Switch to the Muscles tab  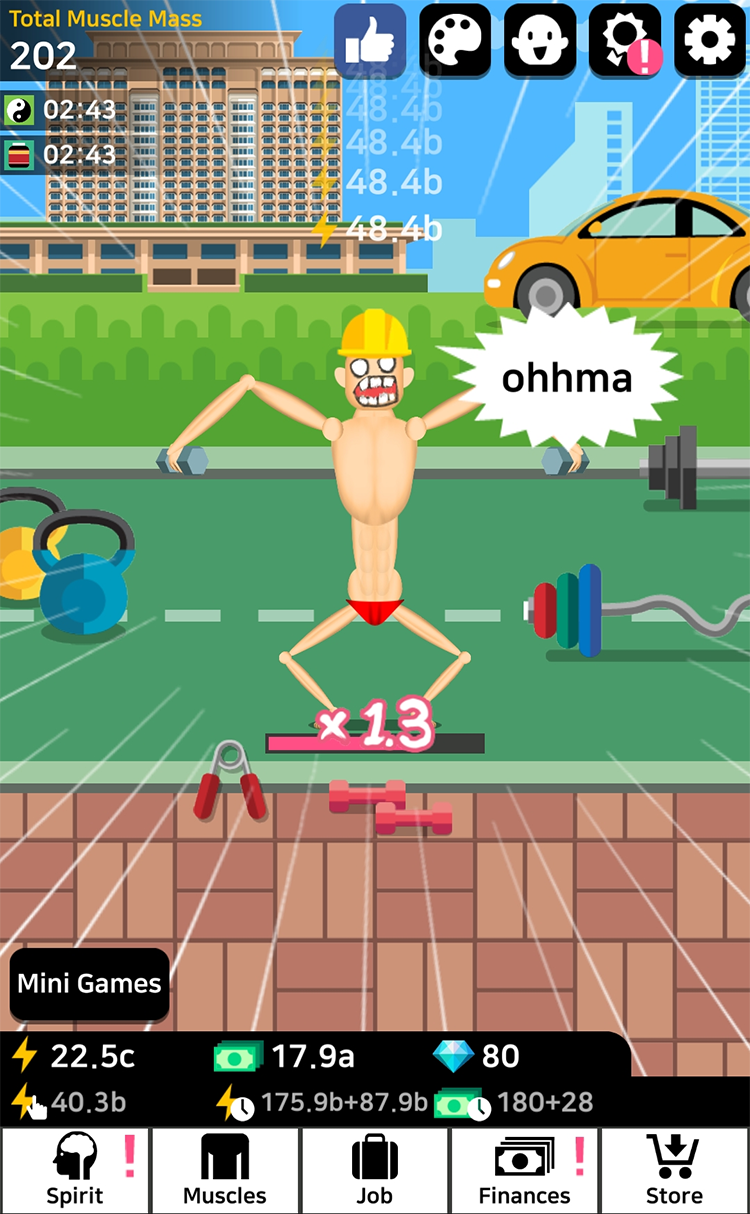(x=225, y=1170)
